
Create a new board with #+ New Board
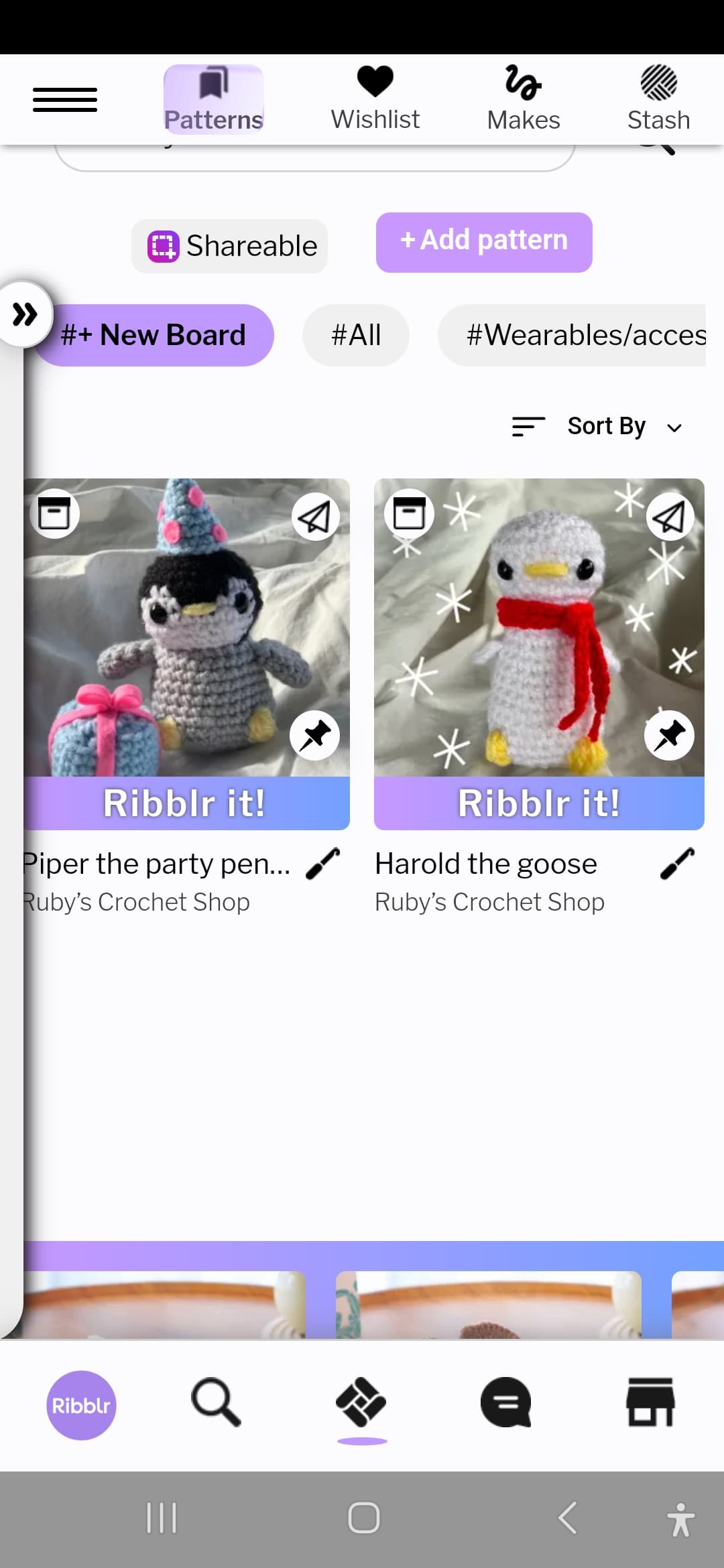pos(154,335)
